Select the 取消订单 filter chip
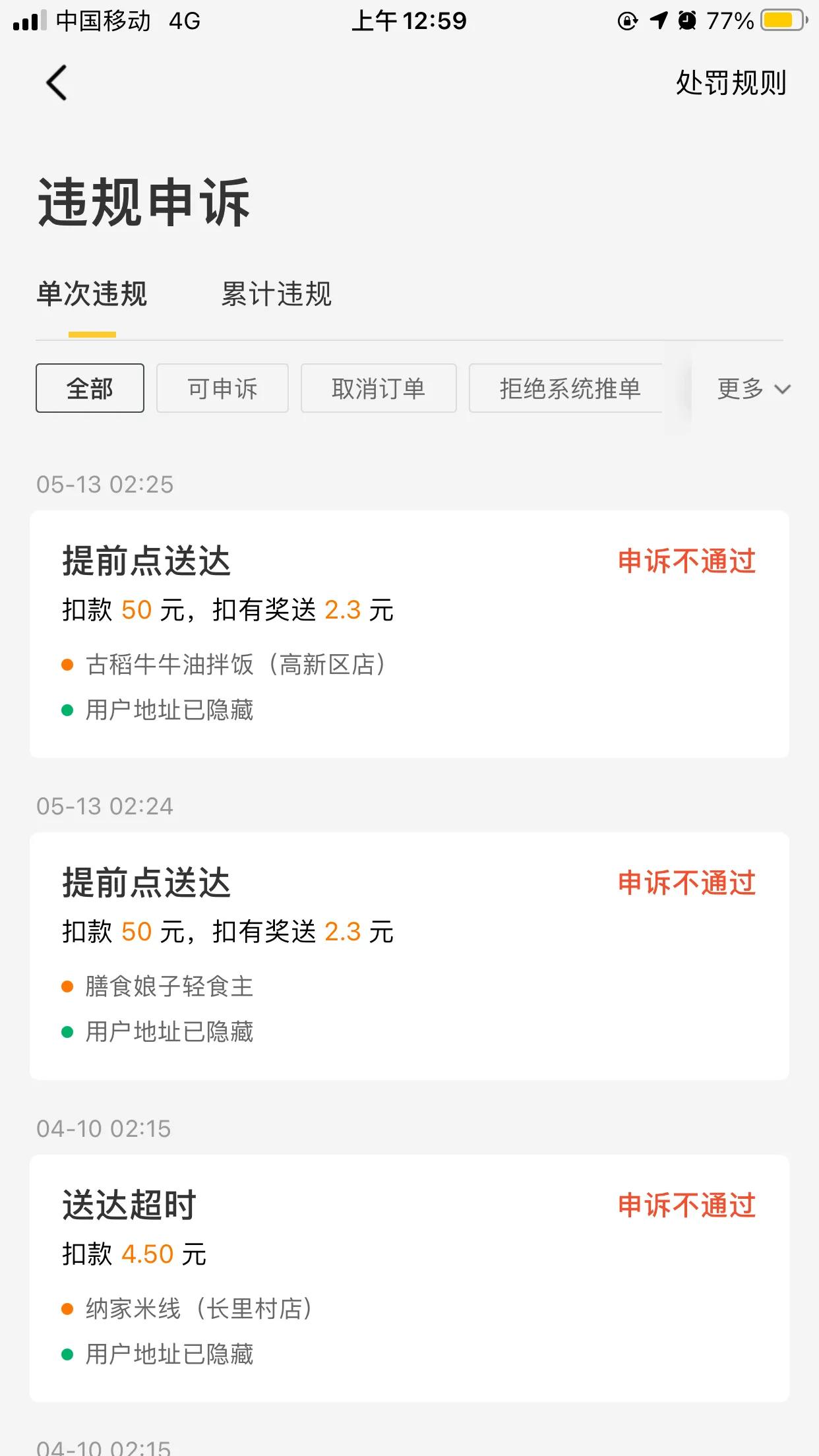Screen dimensions: 819x1456 click(x=379, y=388)
